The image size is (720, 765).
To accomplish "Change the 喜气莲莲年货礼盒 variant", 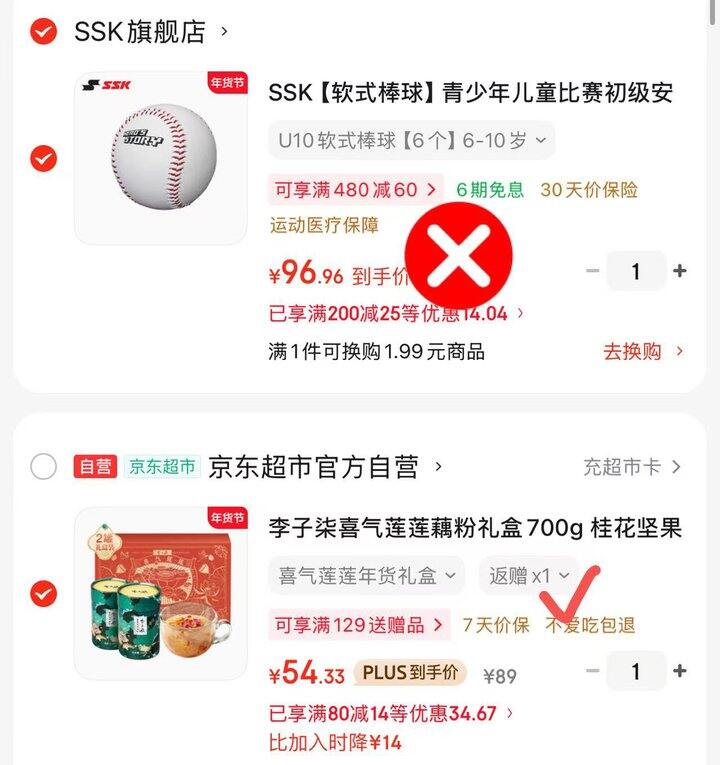I will 367,576.
